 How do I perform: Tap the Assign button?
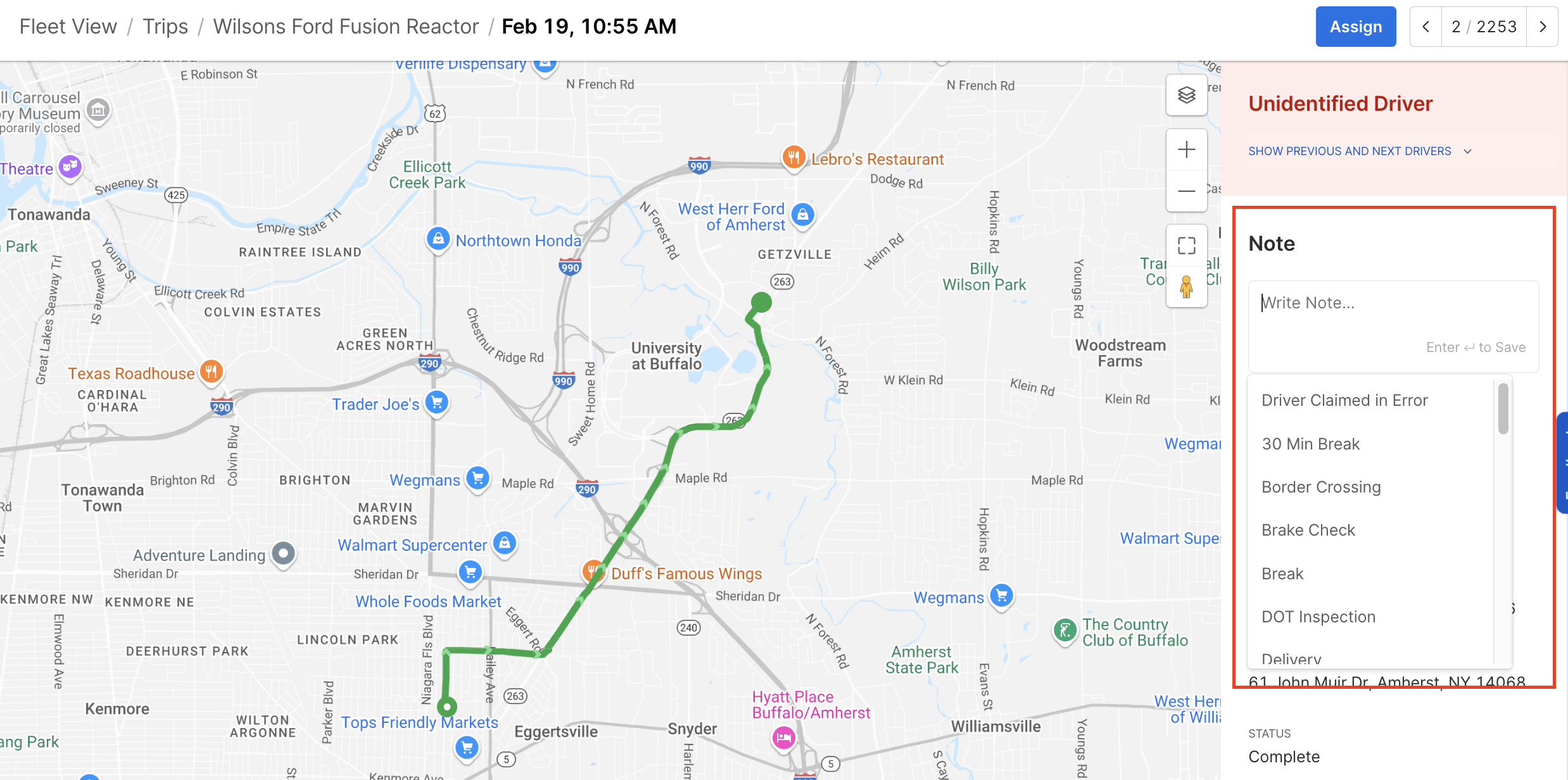point(1355,27)
